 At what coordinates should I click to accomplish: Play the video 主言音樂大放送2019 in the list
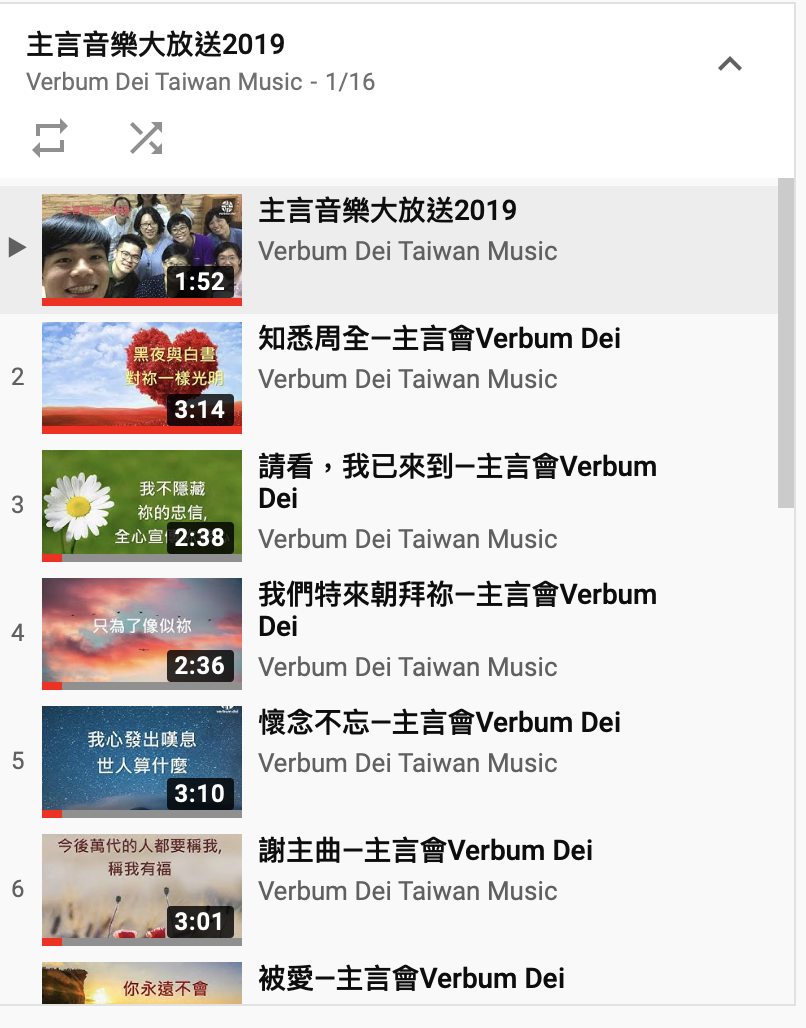pos(387,211)
